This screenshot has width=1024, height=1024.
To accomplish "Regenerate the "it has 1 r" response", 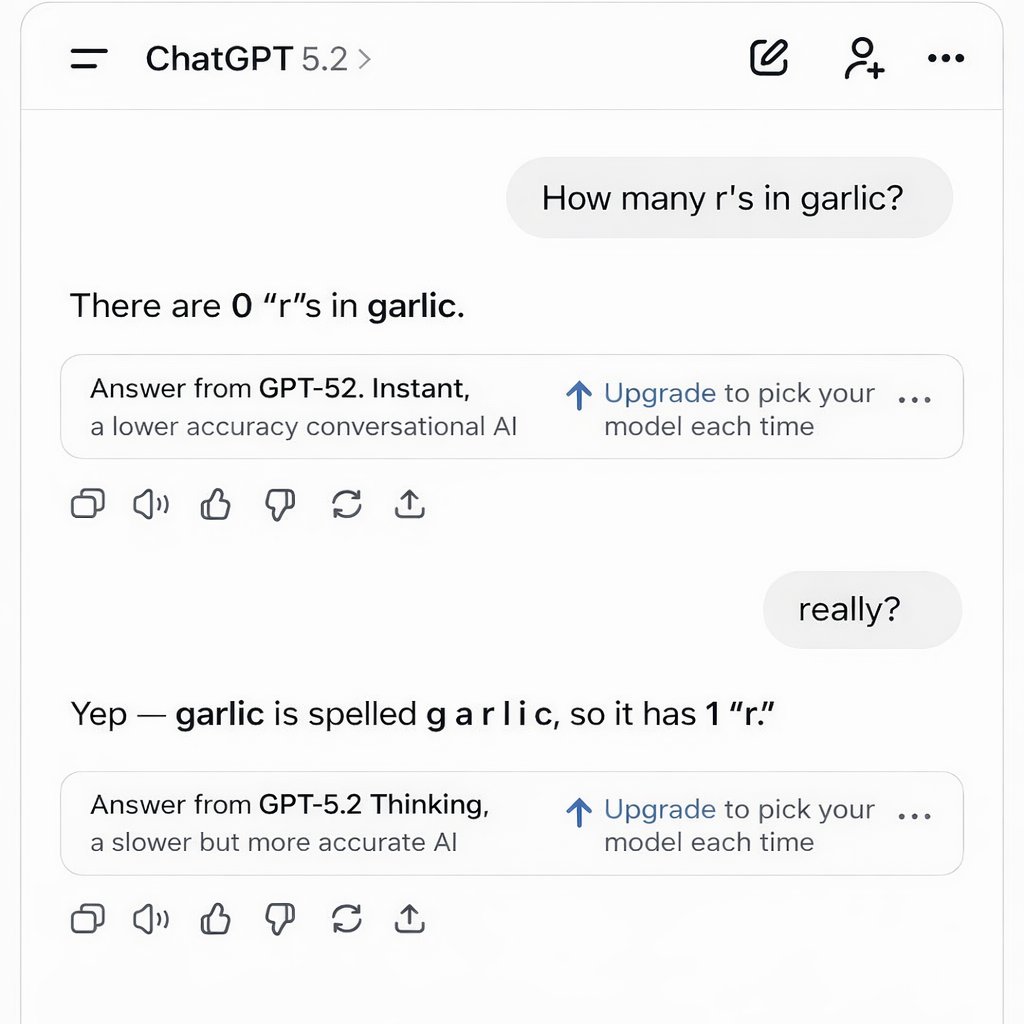I will (346, 918).
